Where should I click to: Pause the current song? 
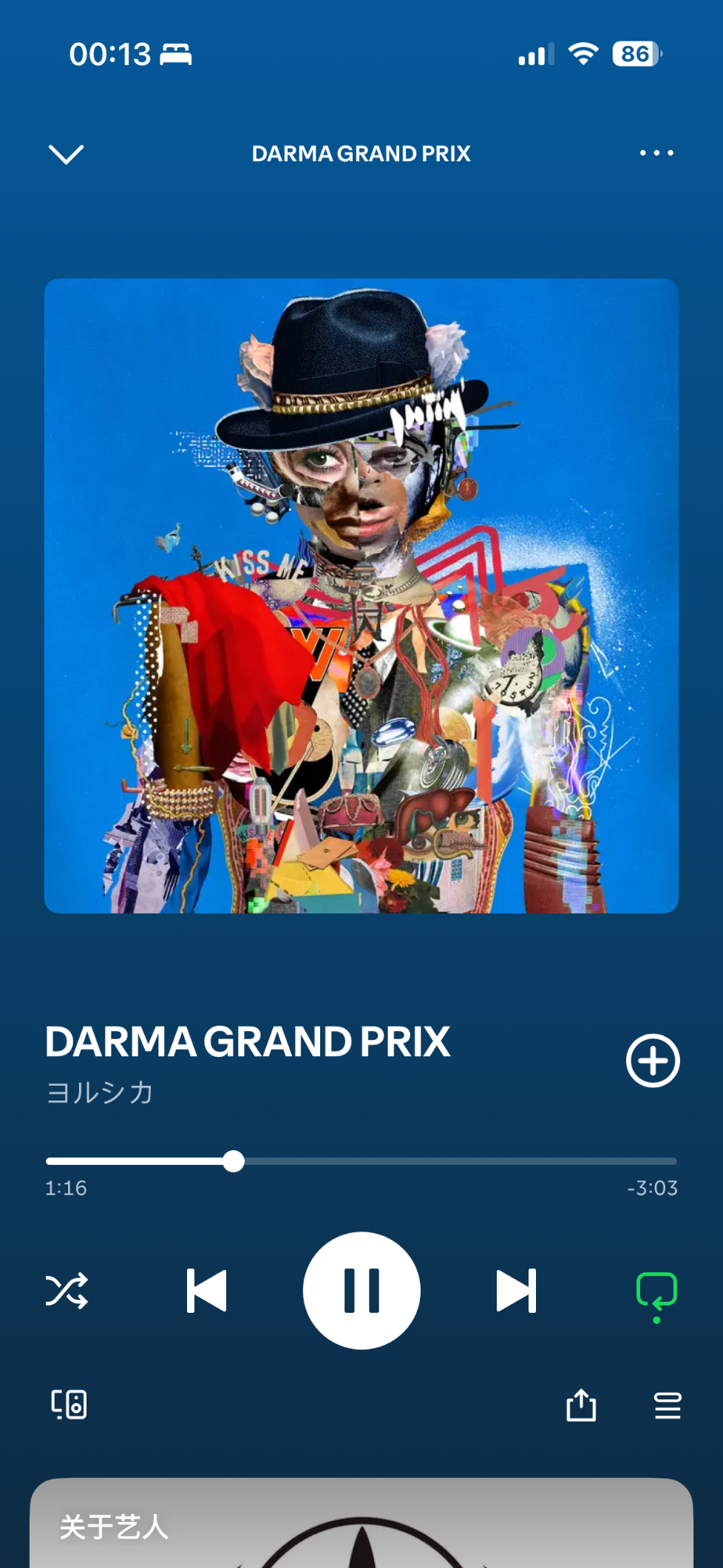[x=361, y=1291]
